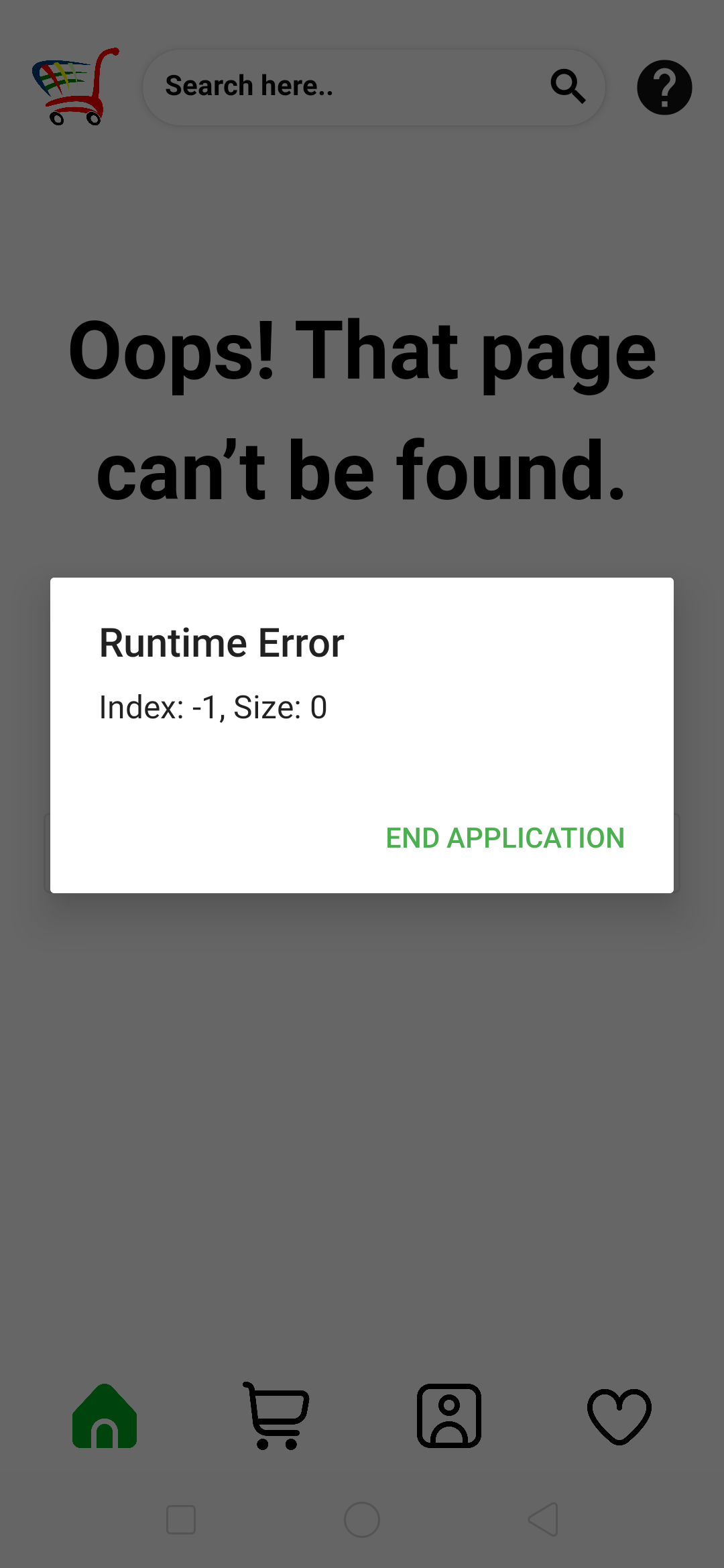Open the system recent apps button
The image size is (724, 1568).
(181, 1519)
